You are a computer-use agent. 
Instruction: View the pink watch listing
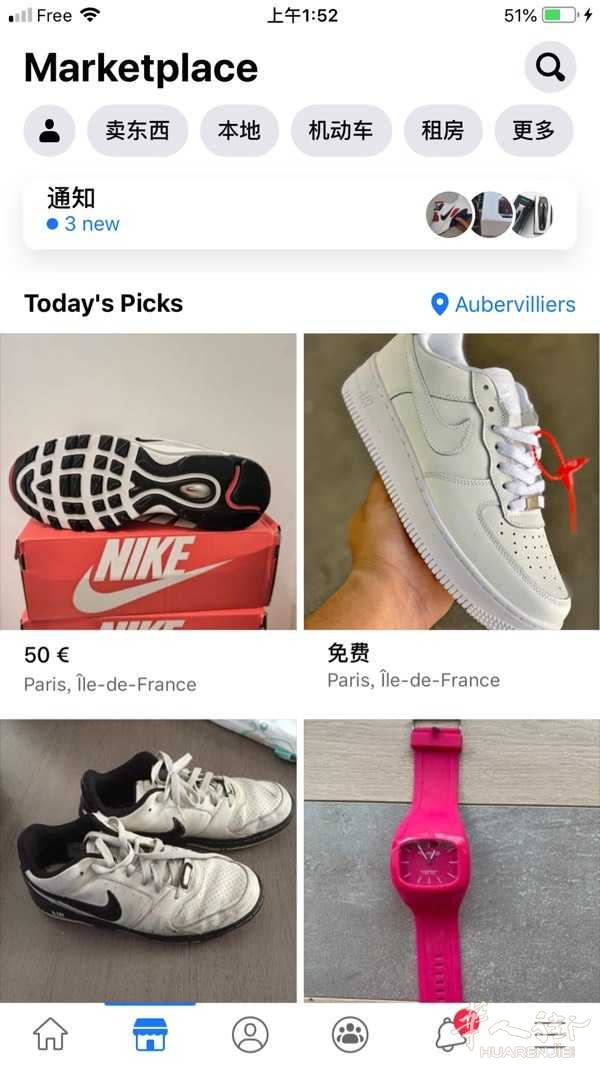point(452,861)
